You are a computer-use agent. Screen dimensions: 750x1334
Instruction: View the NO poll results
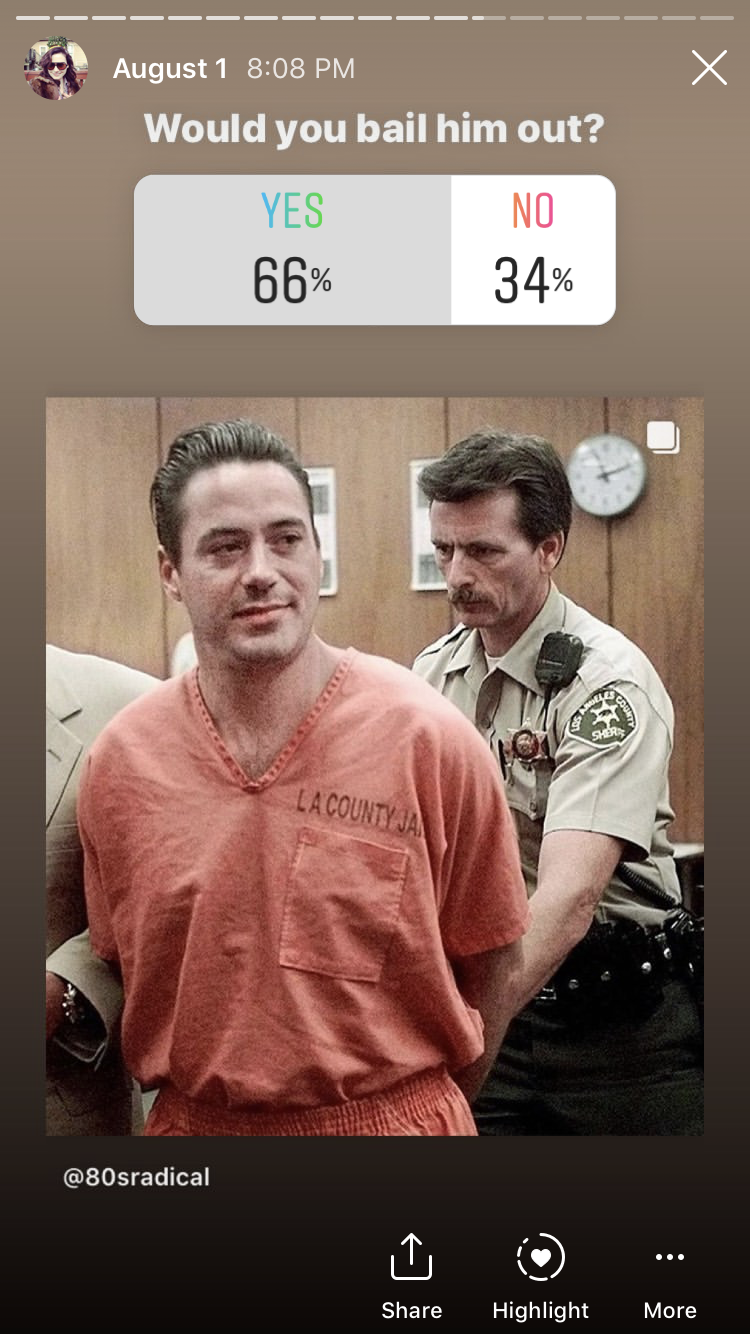(x=533, y=250)
